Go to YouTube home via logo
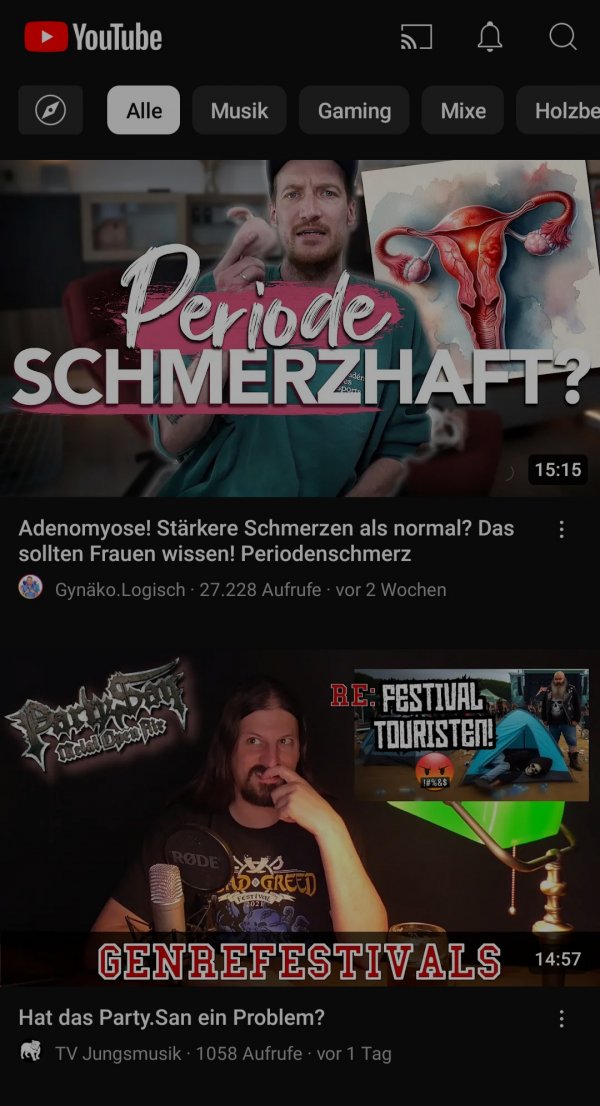600x1106 pixels. [93, 38]
